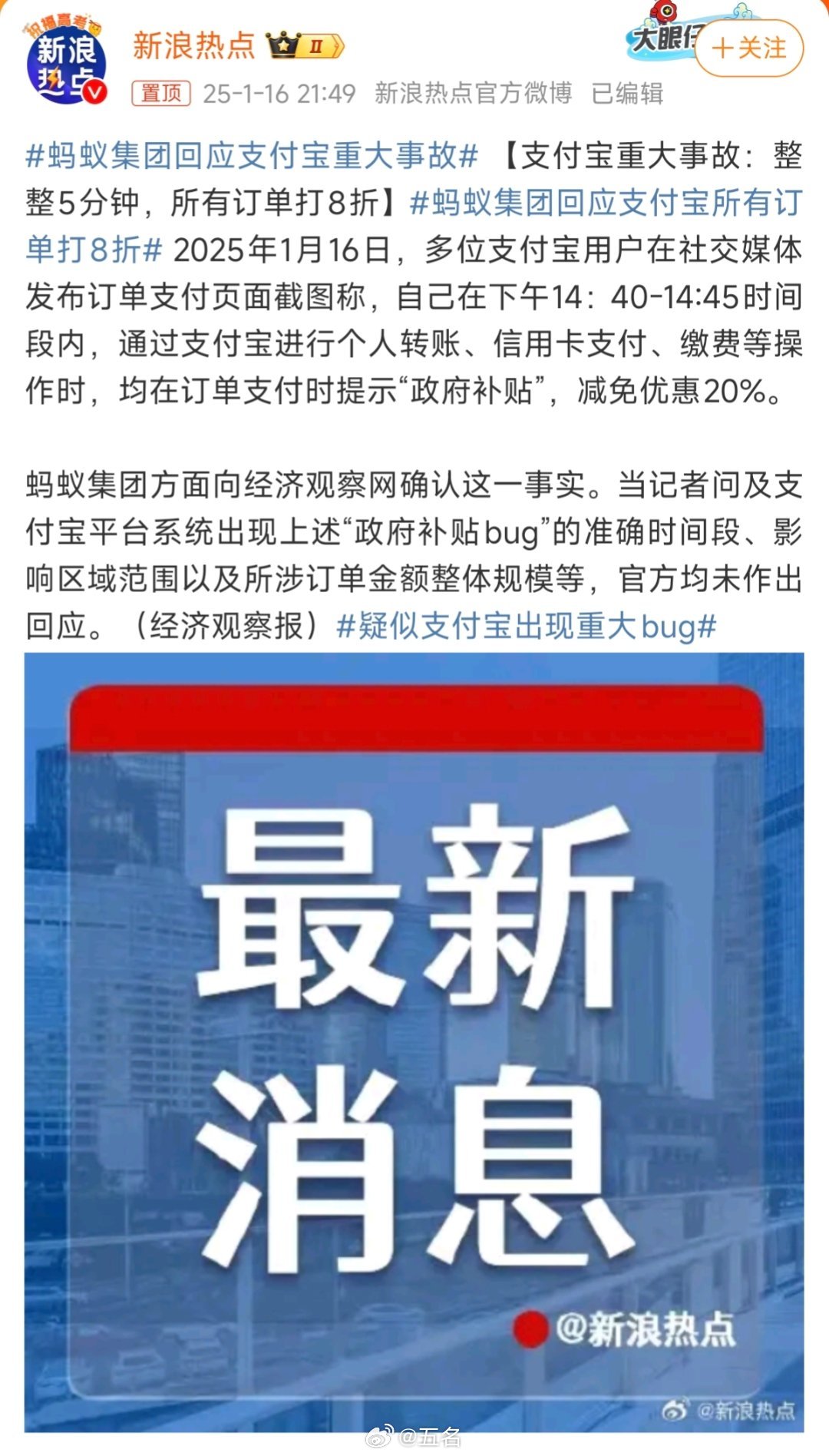View the 最新消息 post image
The image size is (829, 1456).
coord(414,1042)
